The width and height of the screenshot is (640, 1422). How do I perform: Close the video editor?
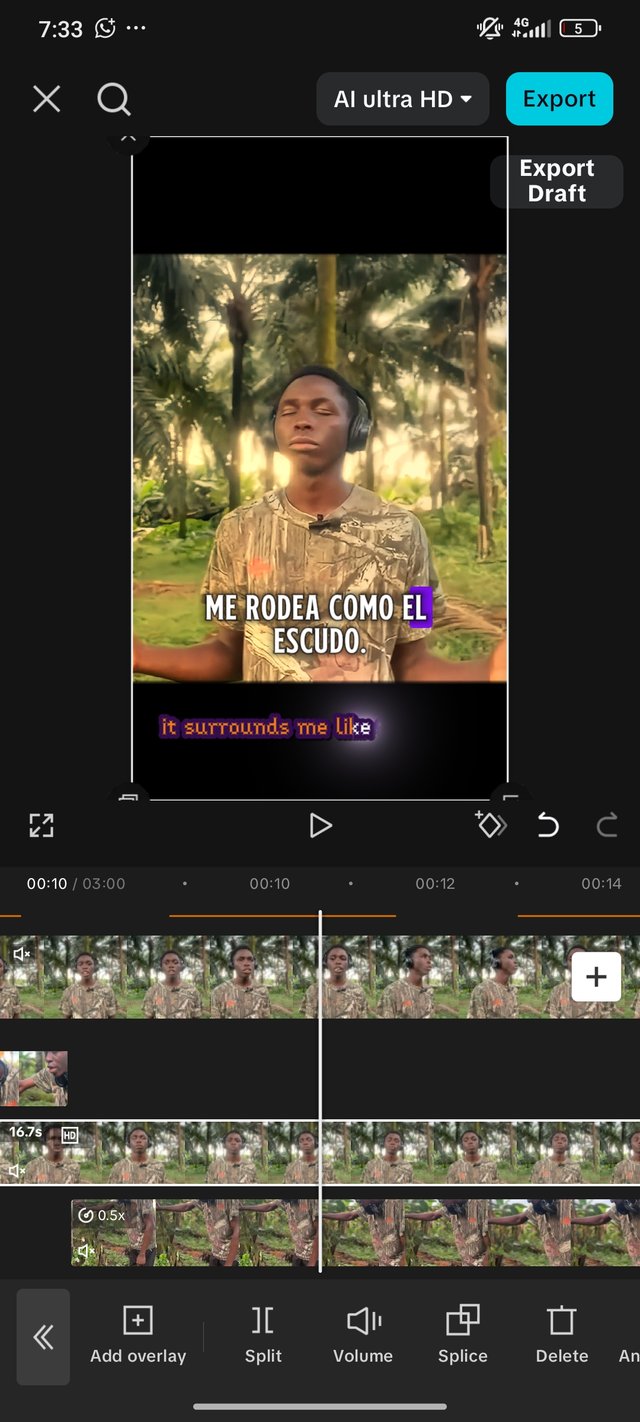[47, 99]
